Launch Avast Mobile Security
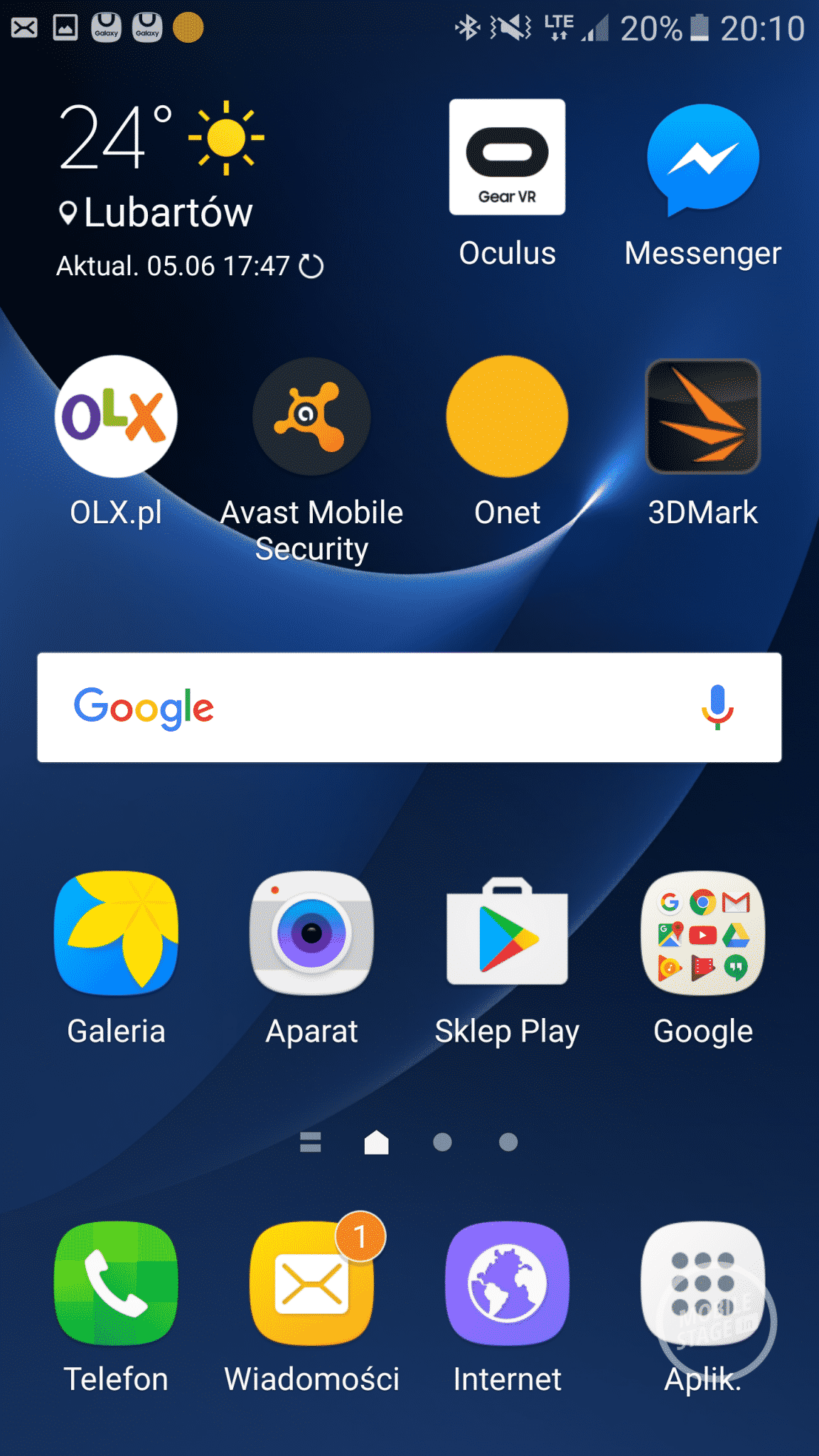Image resolution: width=819 pixels, height=1456 pixels. 311,417
